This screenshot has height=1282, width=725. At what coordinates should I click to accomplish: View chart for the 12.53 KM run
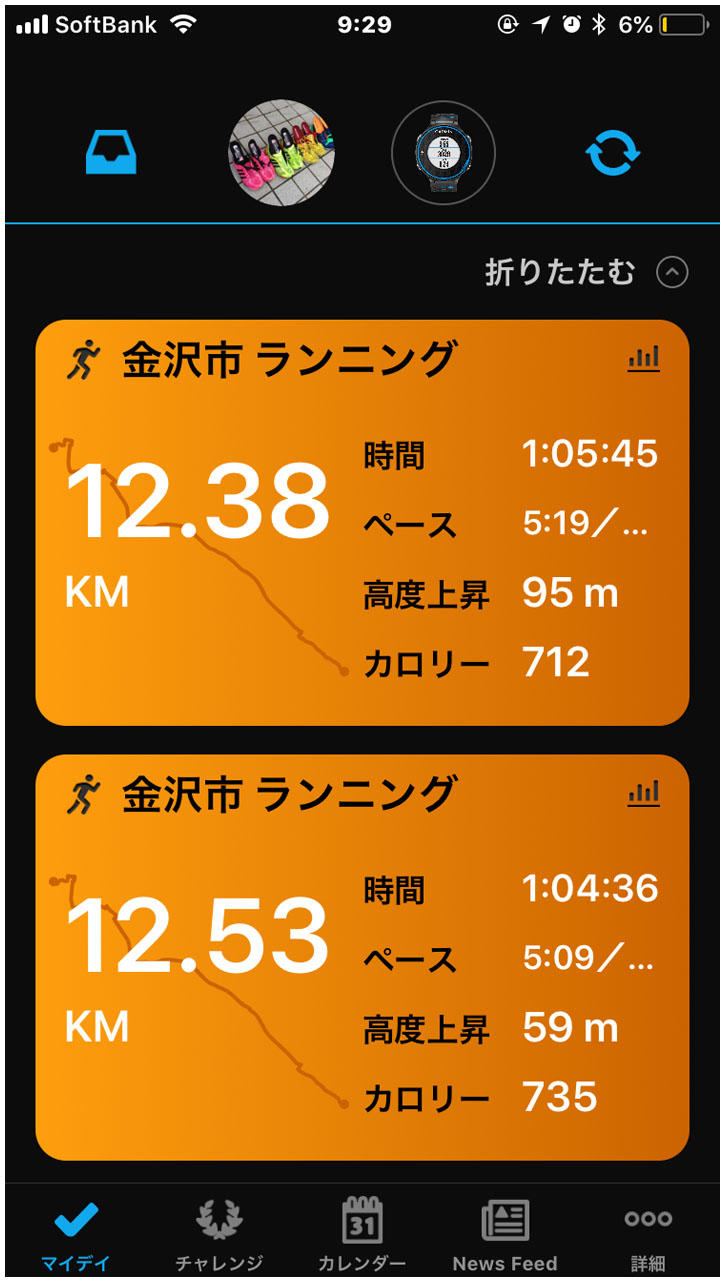point(643,794)
